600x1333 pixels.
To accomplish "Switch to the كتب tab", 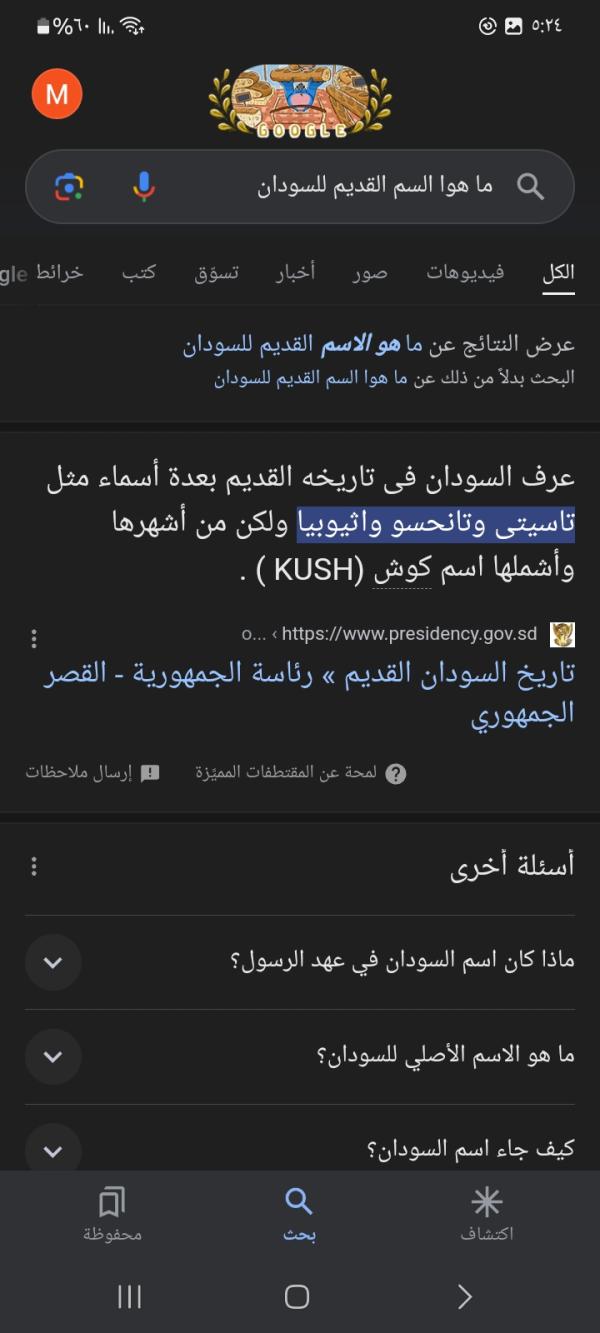I will click(138, 272).
